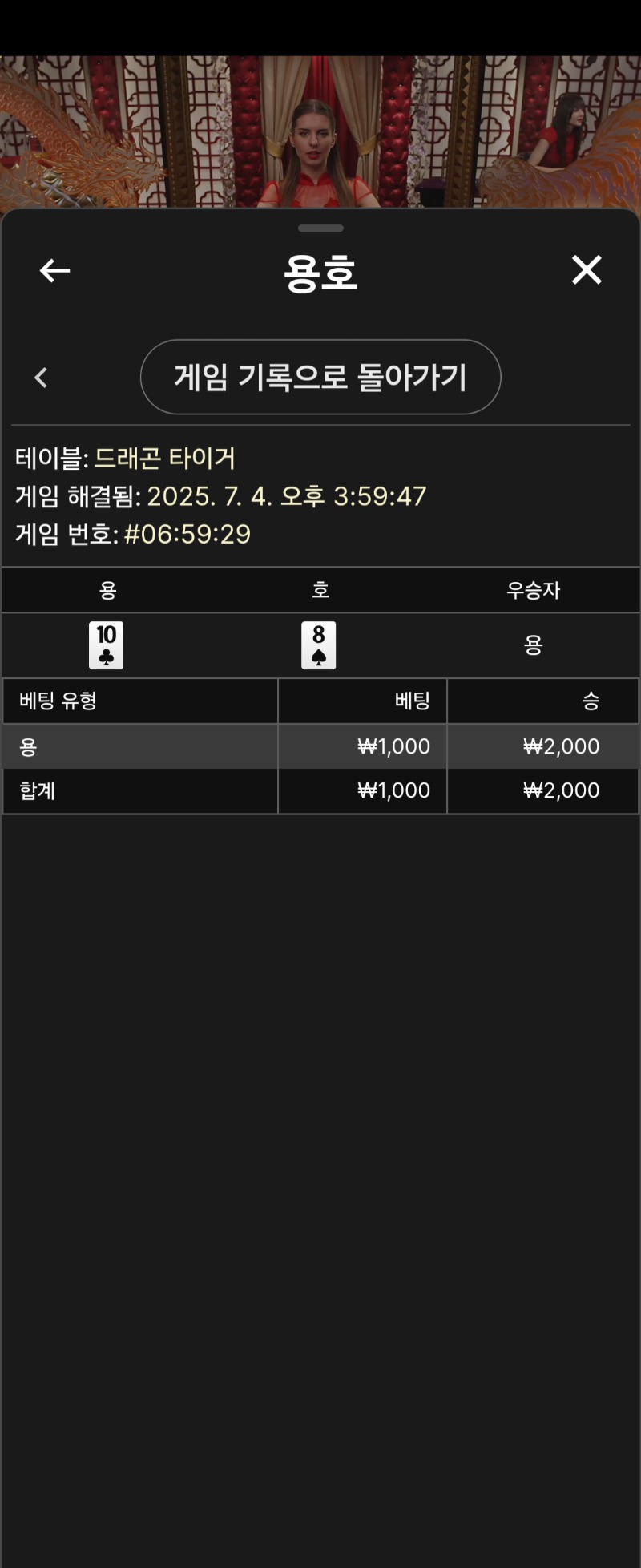Close the 용호 panel
Image resolution: width=641 pixels, height=1568 pixels.
click(587, 270)
